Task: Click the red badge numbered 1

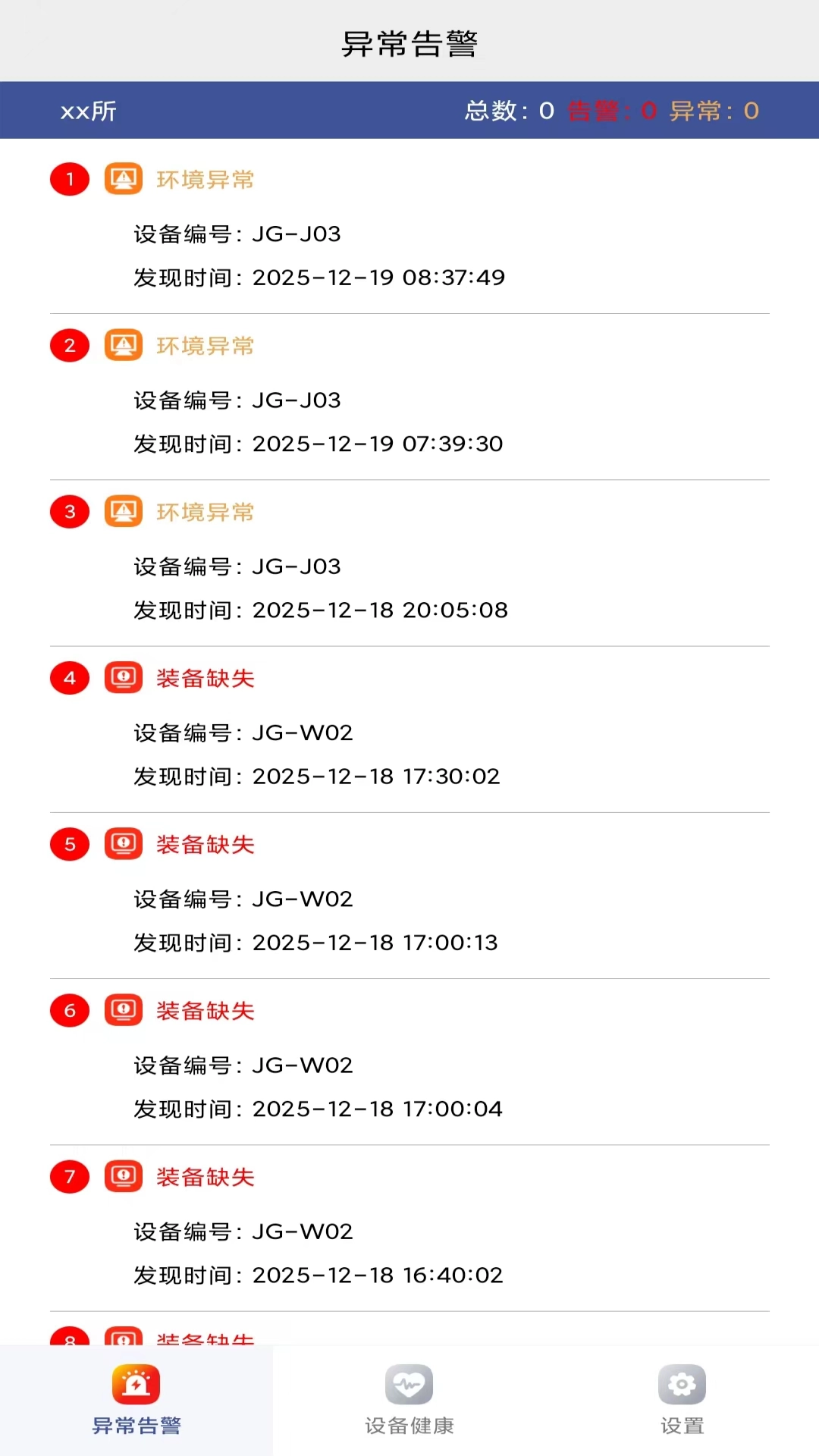Action: 69,179
